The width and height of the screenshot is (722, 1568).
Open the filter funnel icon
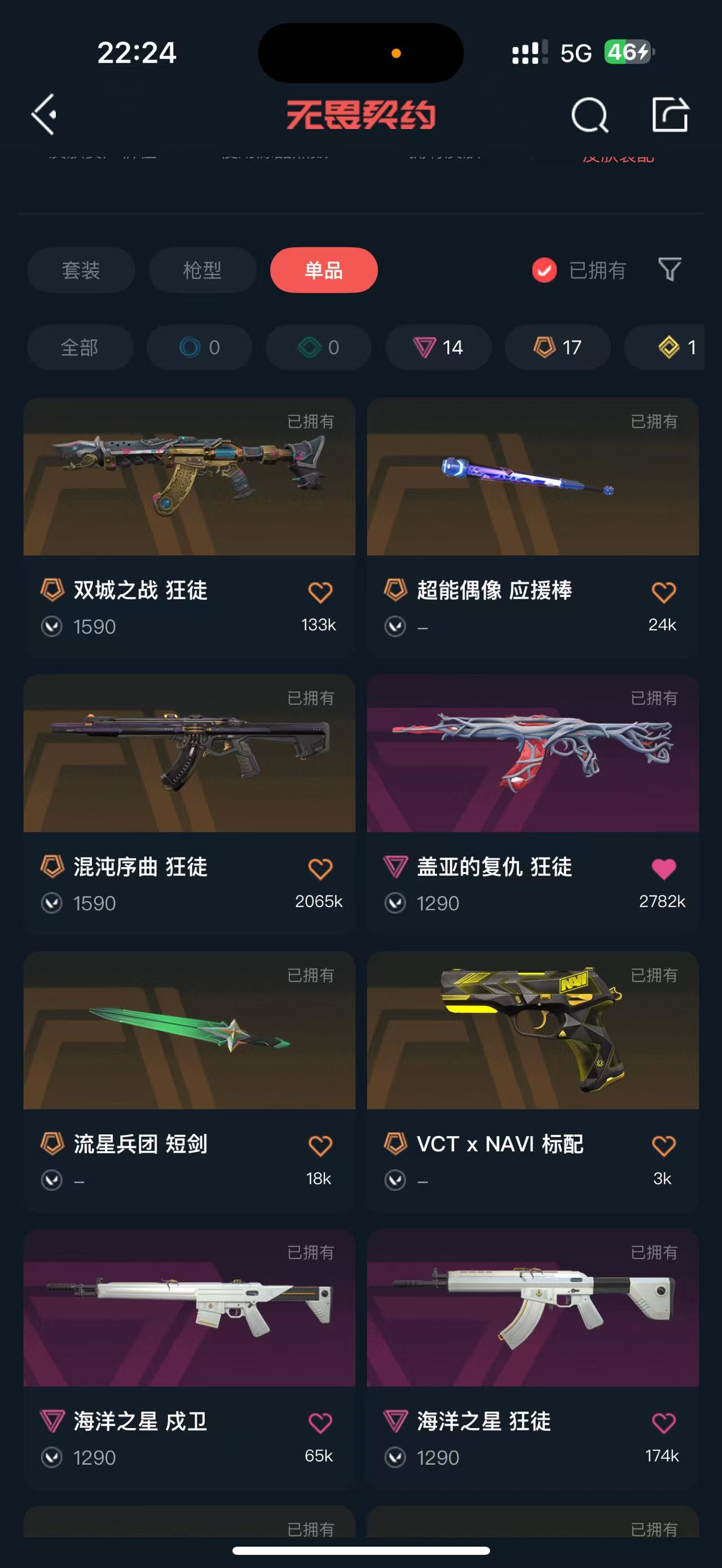point(670,269)
